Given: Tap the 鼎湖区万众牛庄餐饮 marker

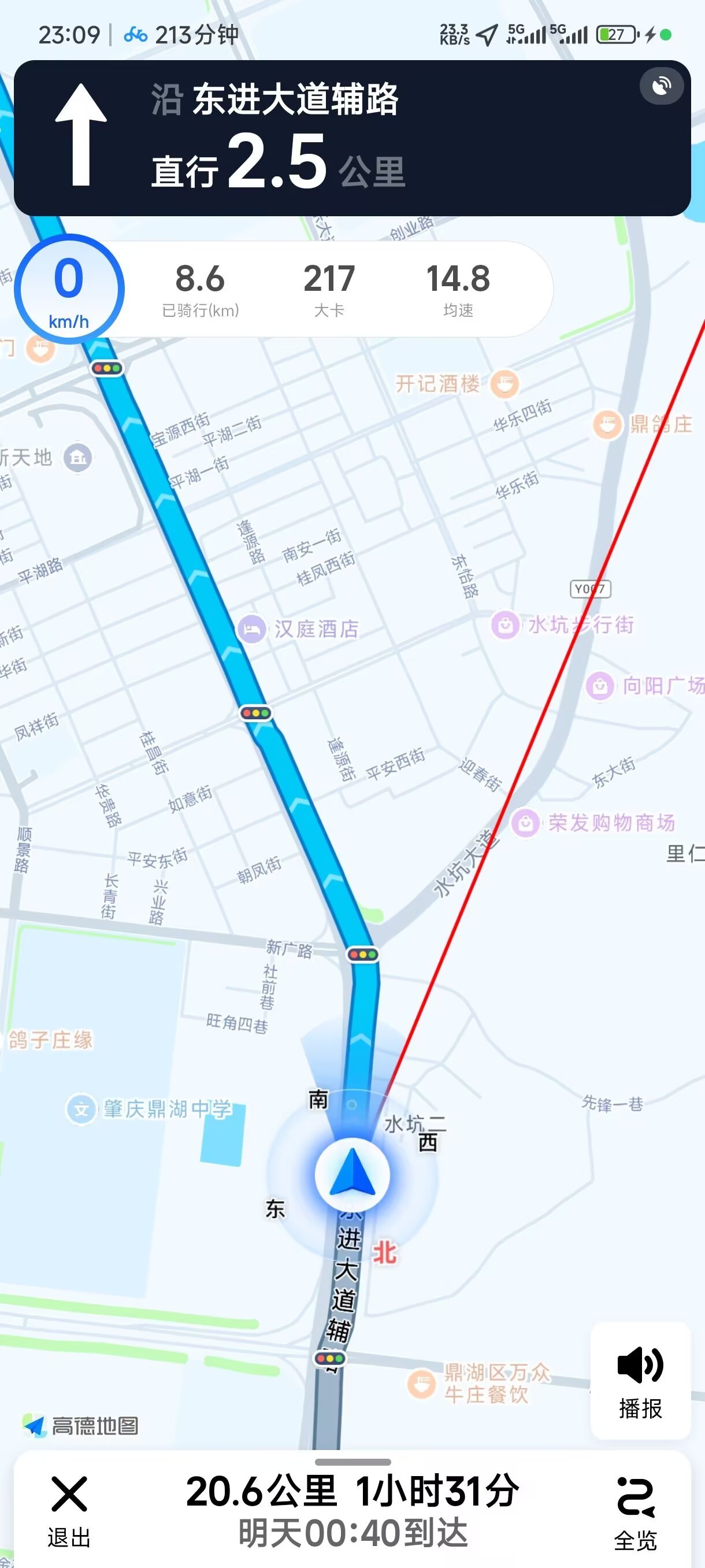Looking at the screenshot, I should point(420,1384).
